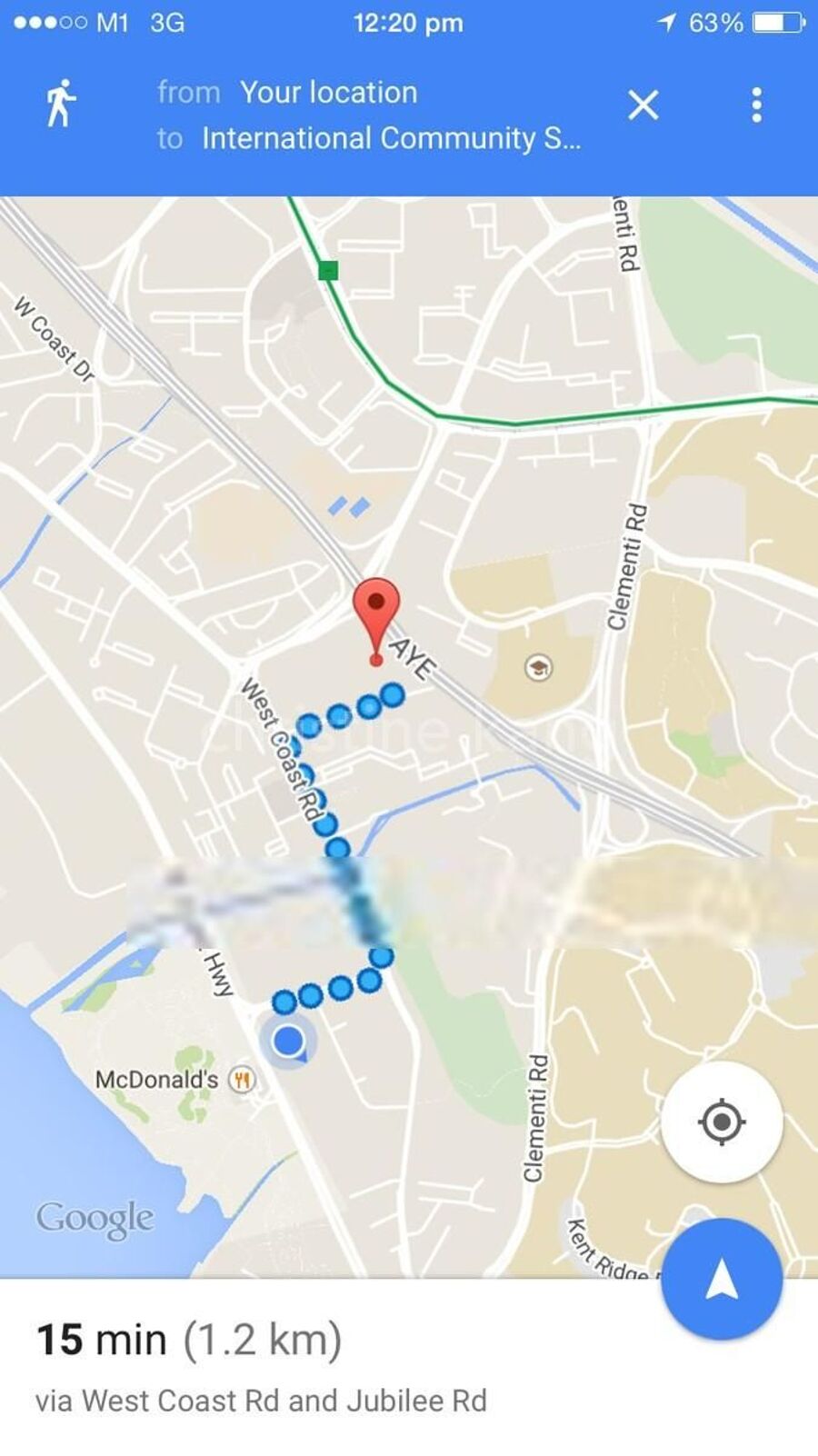The width and height of the screenshot is (818, 1456).
Task: Select the McDonald's restaurant marker
Action: click(x=242, y=1080)
